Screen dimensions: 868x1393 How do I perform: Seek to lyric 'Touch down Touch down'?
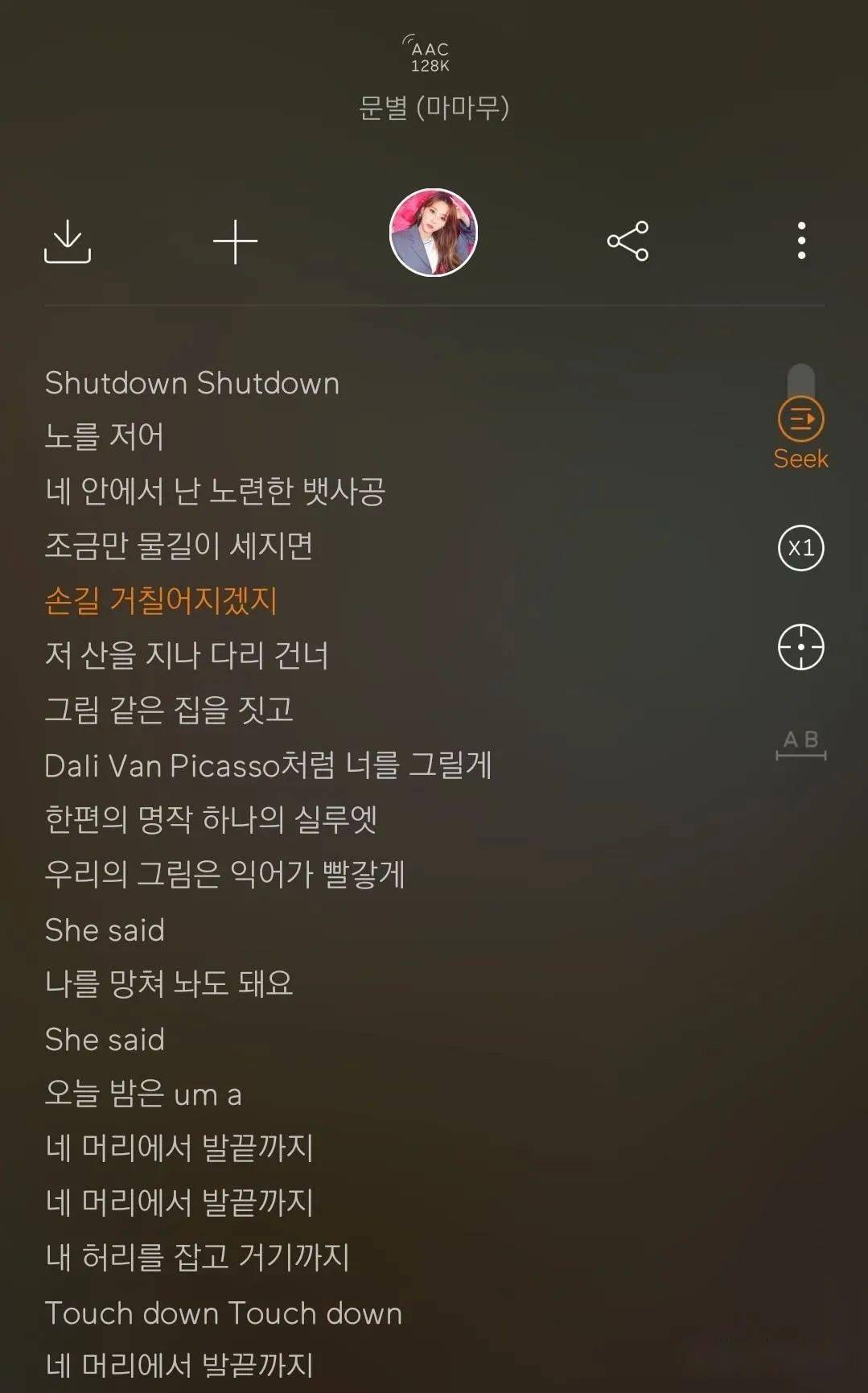[x=224, y=1313]
